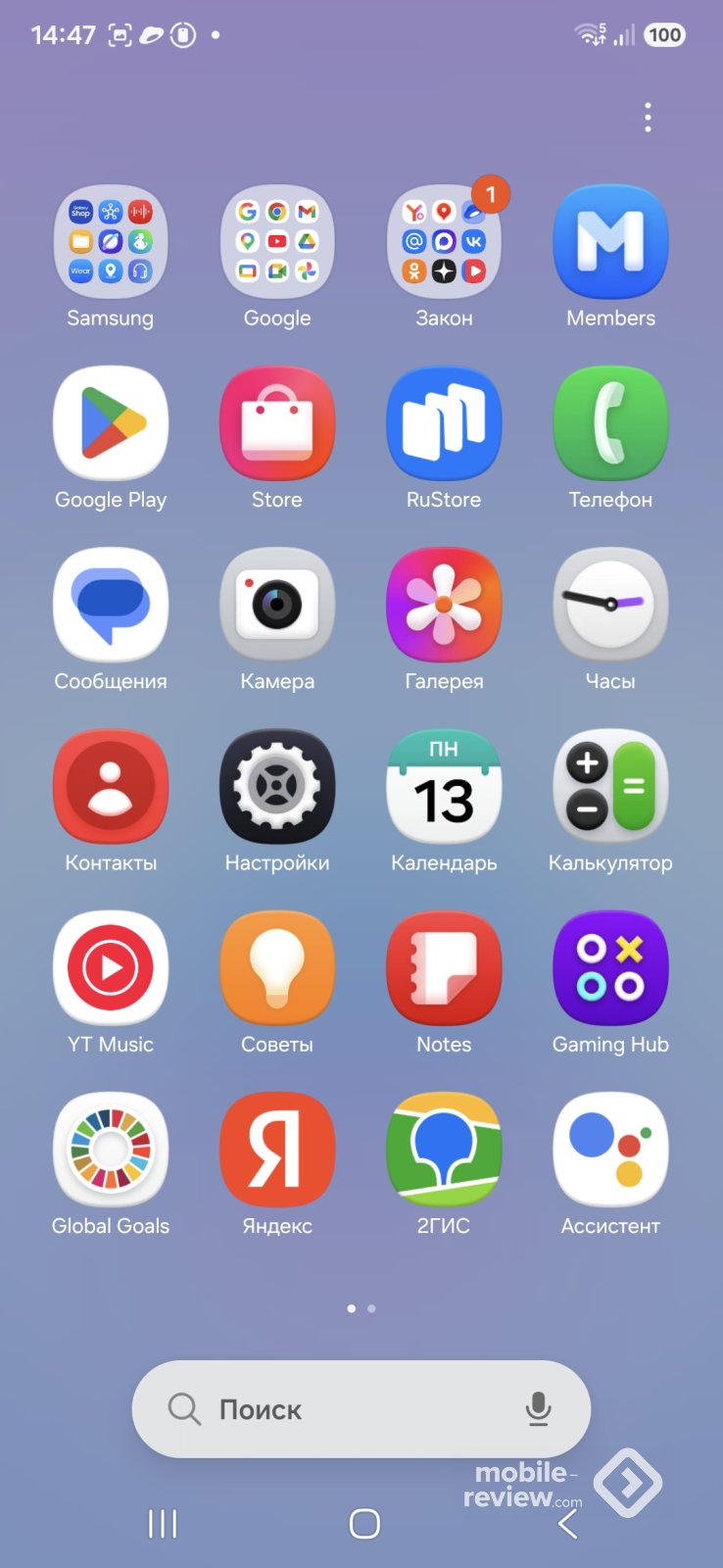Open the Google apps folder

277,242
